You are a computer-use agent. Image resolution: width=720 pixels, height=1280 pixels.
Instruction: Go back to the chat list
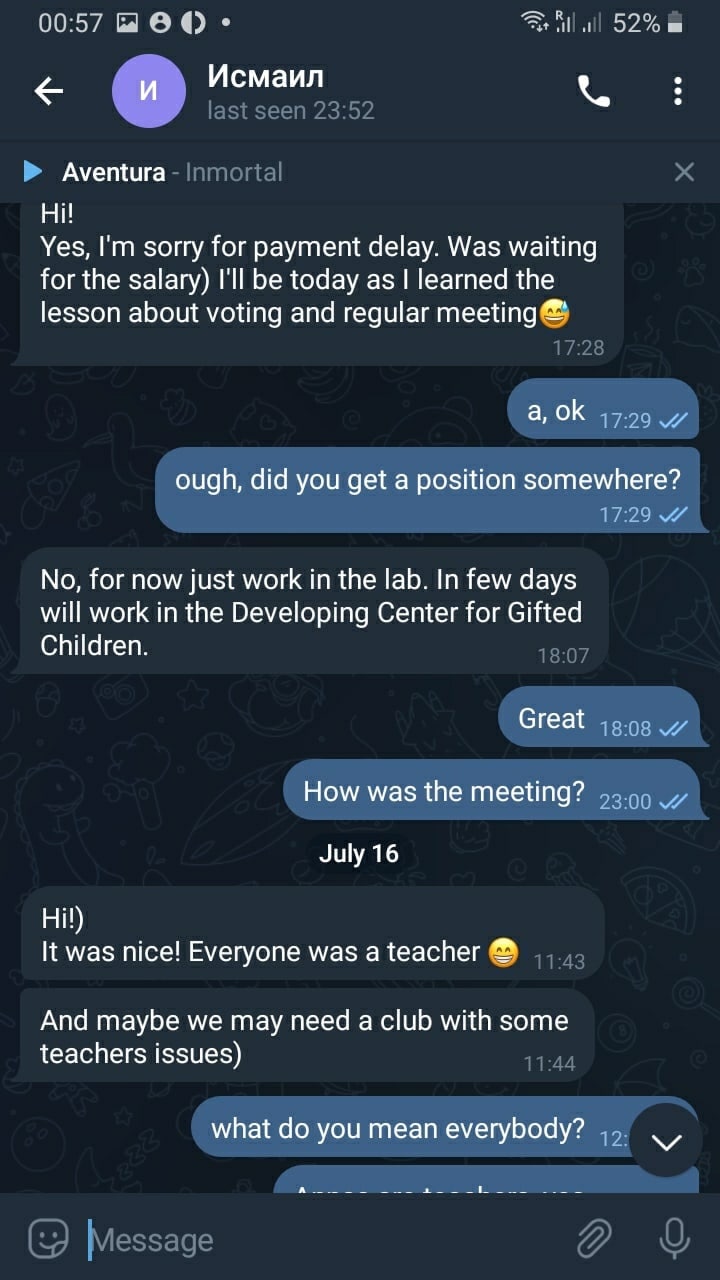tap(48, 92)
